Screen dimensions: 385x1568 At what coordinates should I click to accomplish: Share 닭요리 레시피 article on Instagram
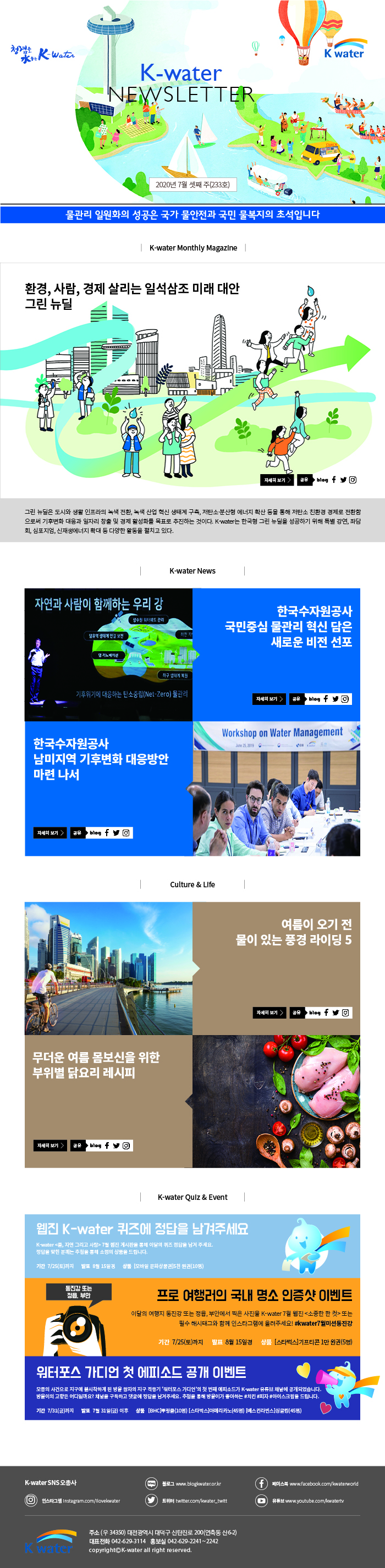tap(126, 1146)
